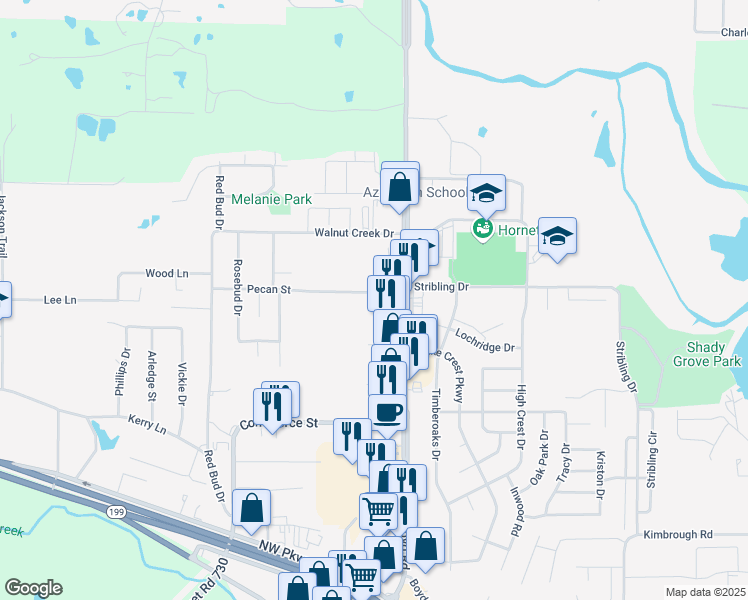The width and height of the screenshot is (748, 600).
Task: Open the coffee cup cafe marker
Action: 387,411
